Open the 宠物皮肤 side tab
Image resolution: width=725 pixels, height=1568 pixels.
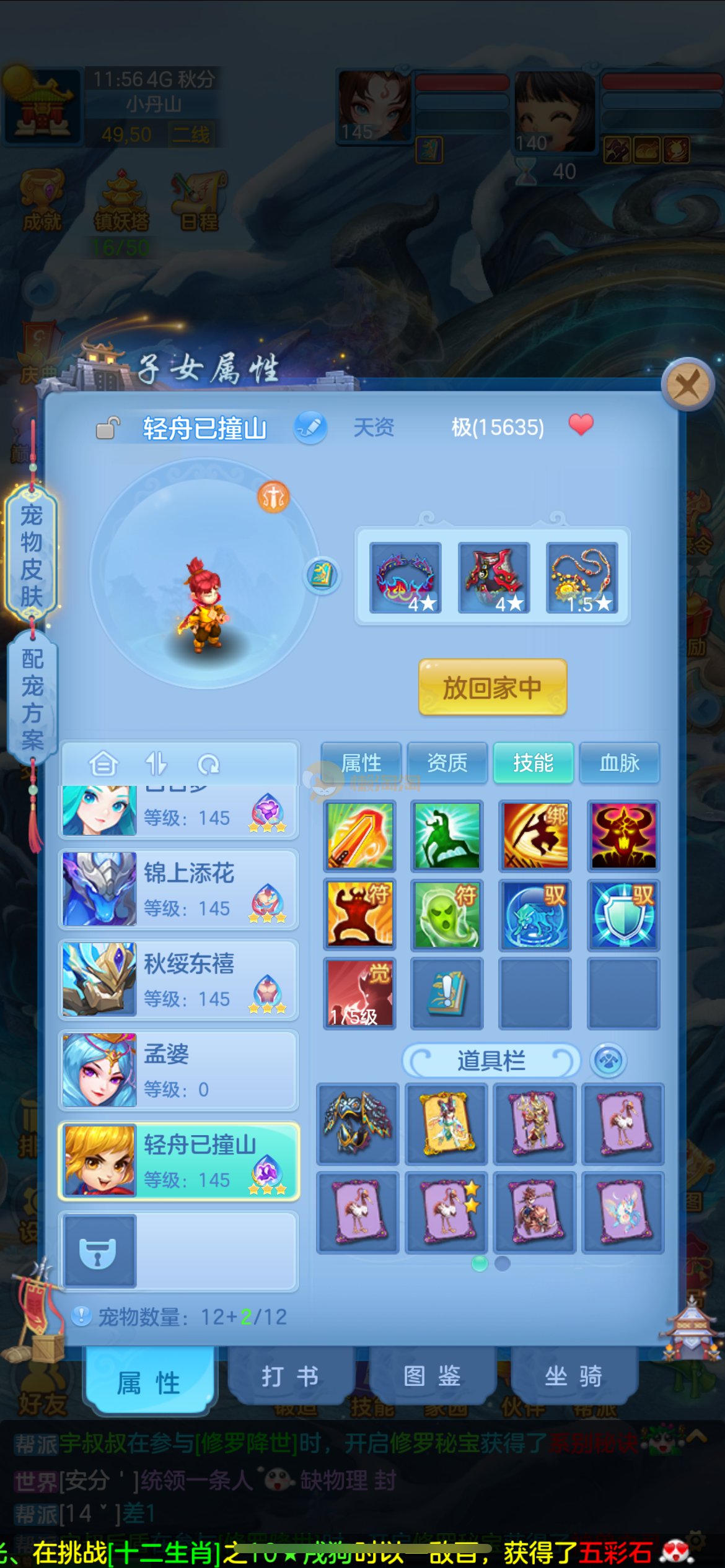[32, 554]
